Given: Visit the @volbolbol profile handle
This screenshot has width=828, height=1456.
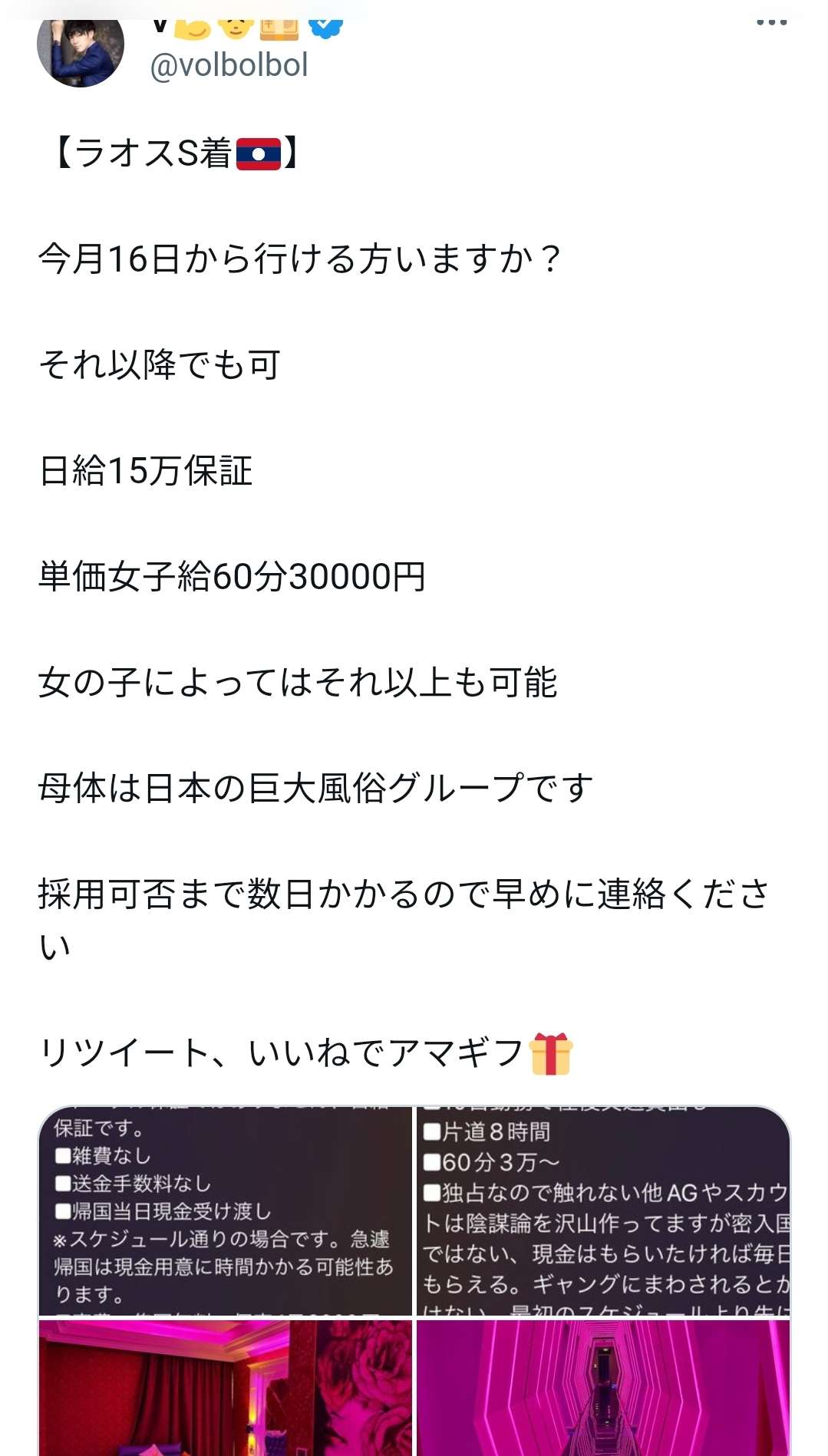Looking at the screenshot, I should click(229, 66).
